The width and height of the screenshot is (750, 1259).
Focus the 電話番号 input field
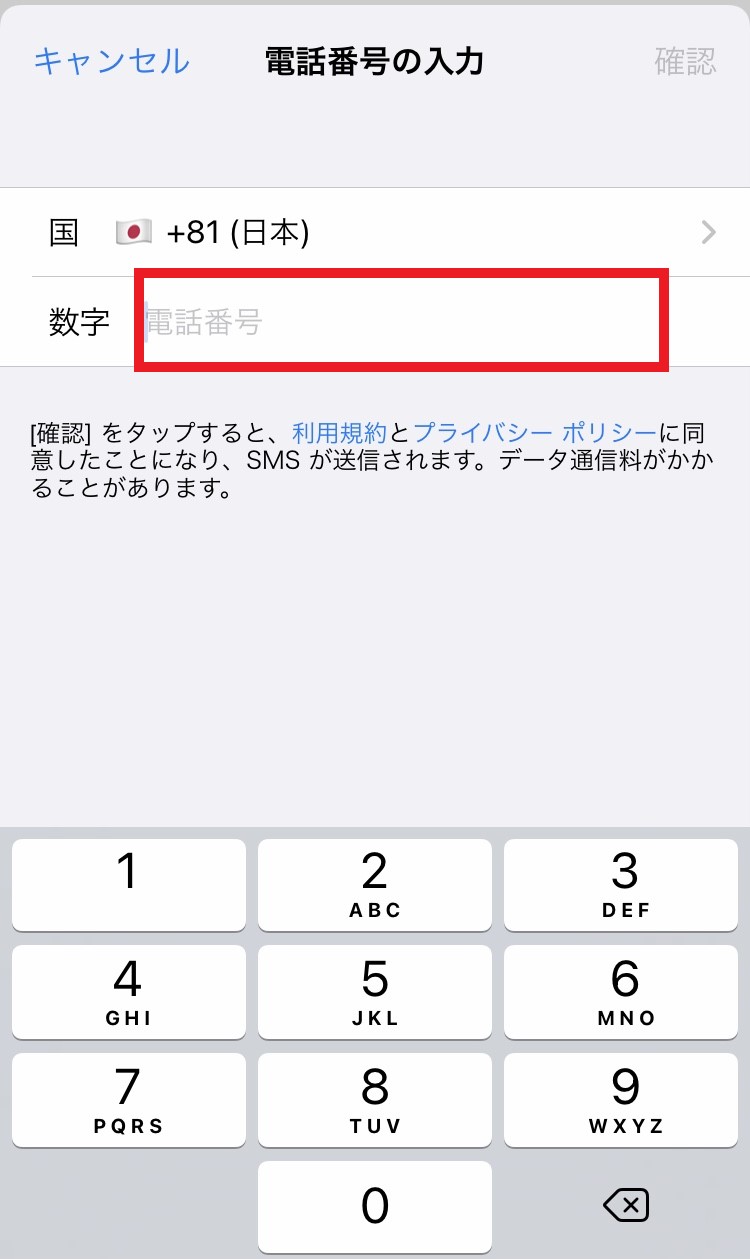click(400, 322)
